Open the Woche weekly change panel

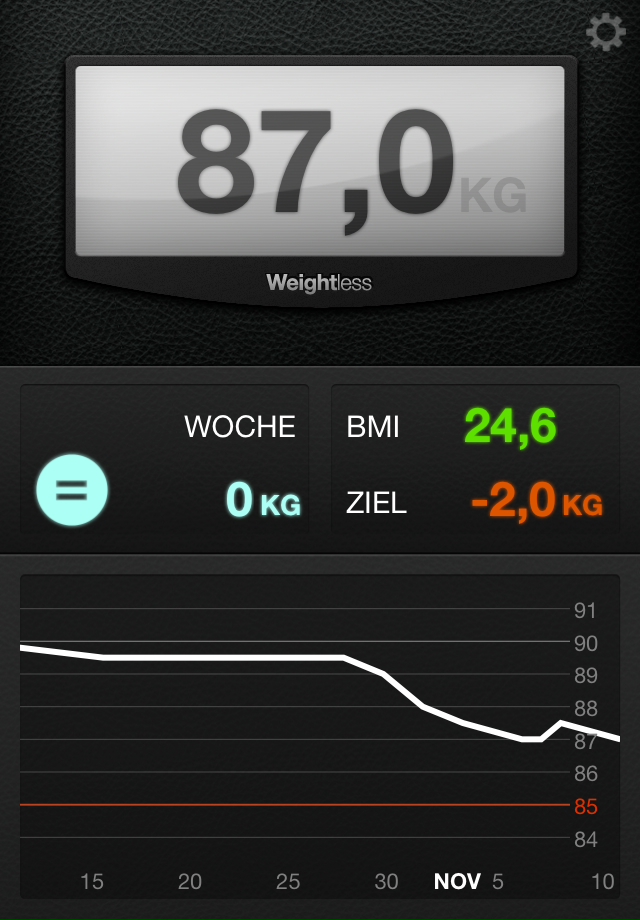(165, 462)
